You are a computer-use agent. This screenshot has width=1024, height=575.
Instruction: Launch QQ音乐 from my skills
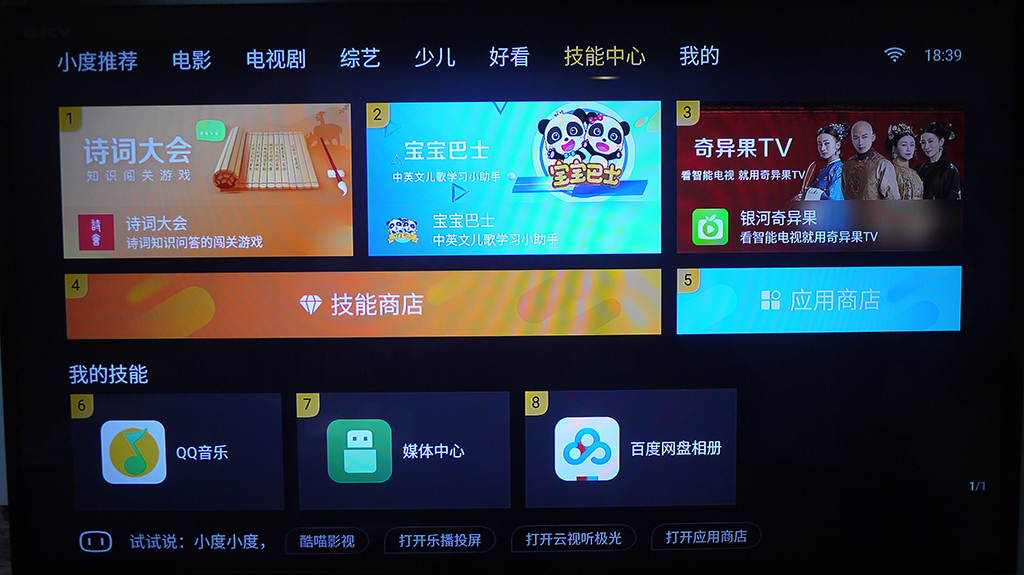tap(178, 452)
